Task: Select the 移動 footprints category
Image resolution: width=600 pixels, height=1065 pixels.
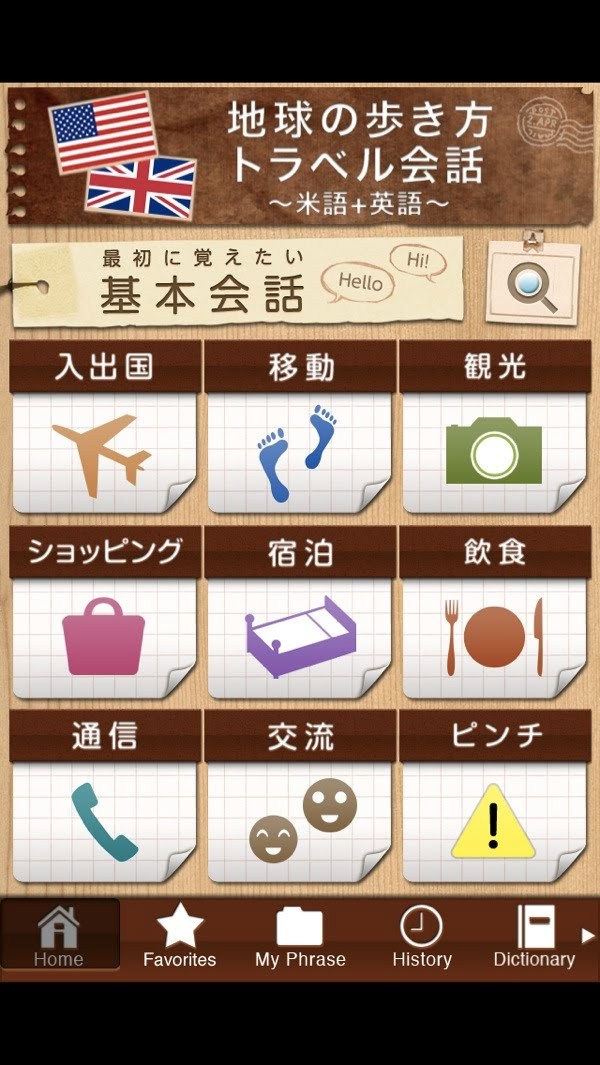Action: point(299,428)
